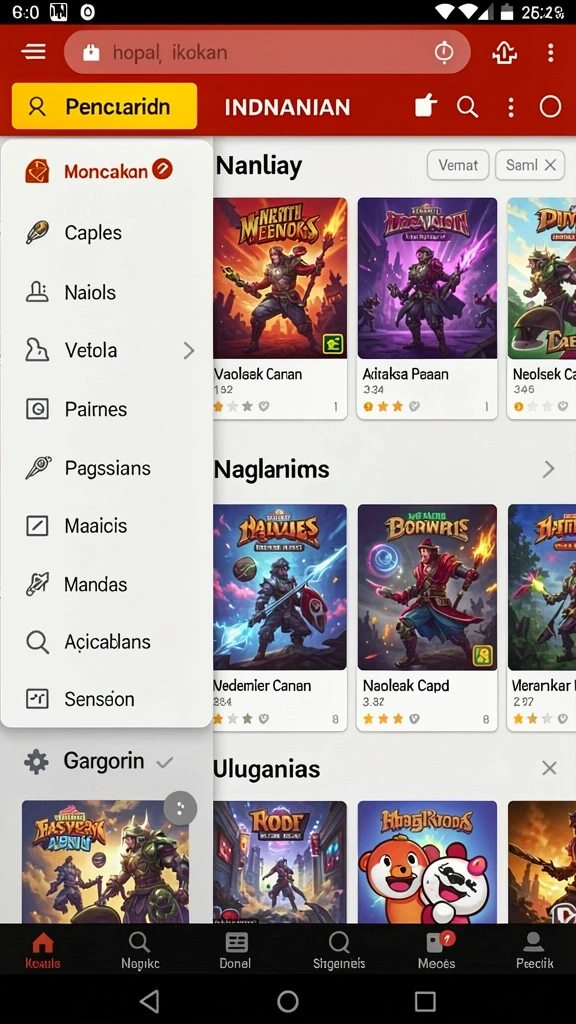Remove the Saml filter chip
This screenshot has height=1024, width=576.
point(551,165)
